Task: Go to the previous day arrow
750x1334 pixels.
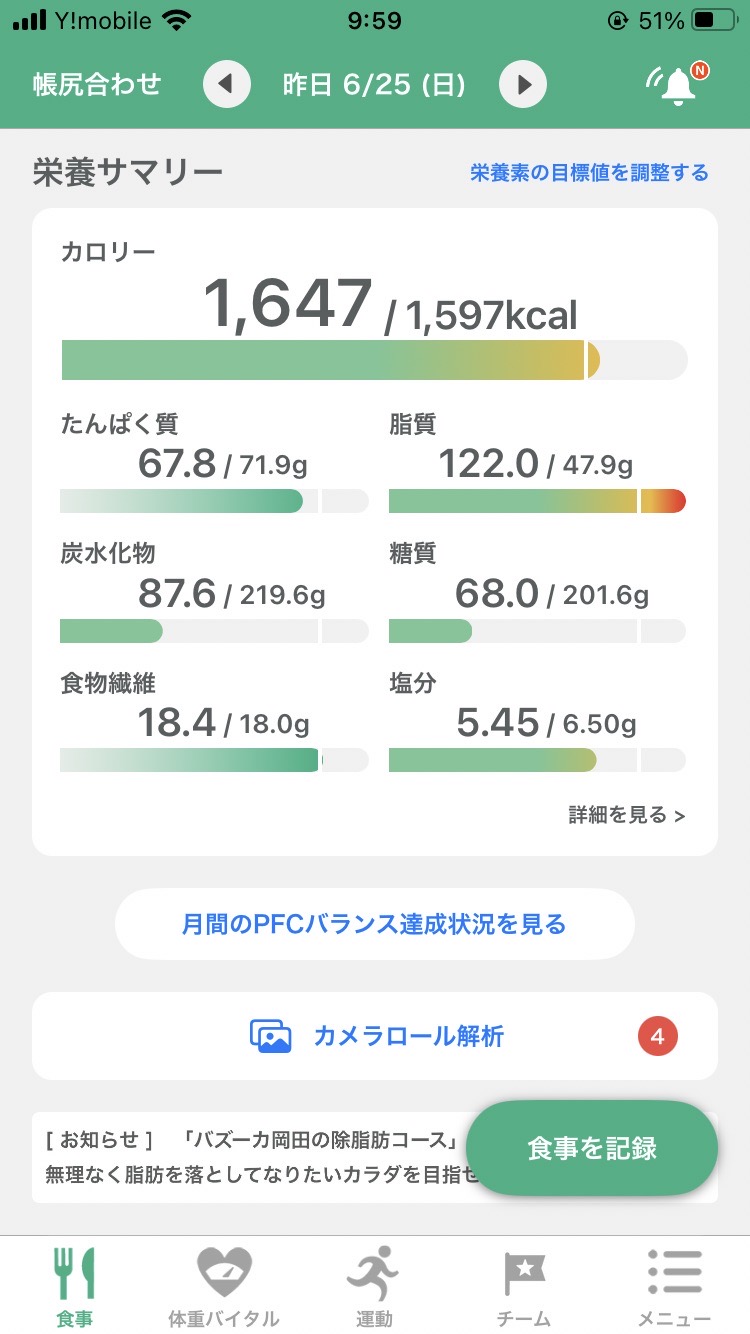Action: [x=227, y=84]
